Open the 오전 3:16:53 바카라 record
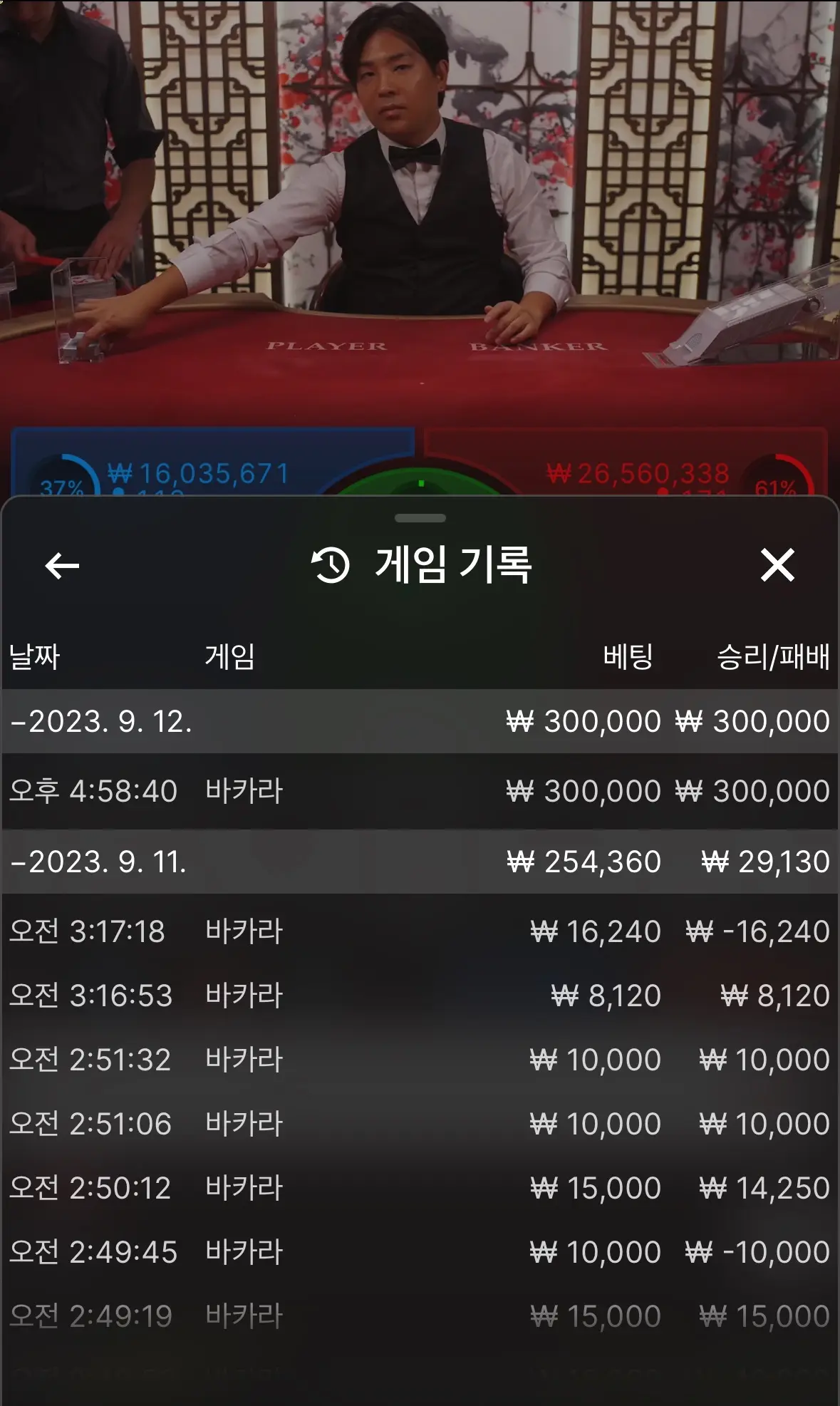This screenshot has height=1406, width=840. pyautogui.click(x=420, y=996)
